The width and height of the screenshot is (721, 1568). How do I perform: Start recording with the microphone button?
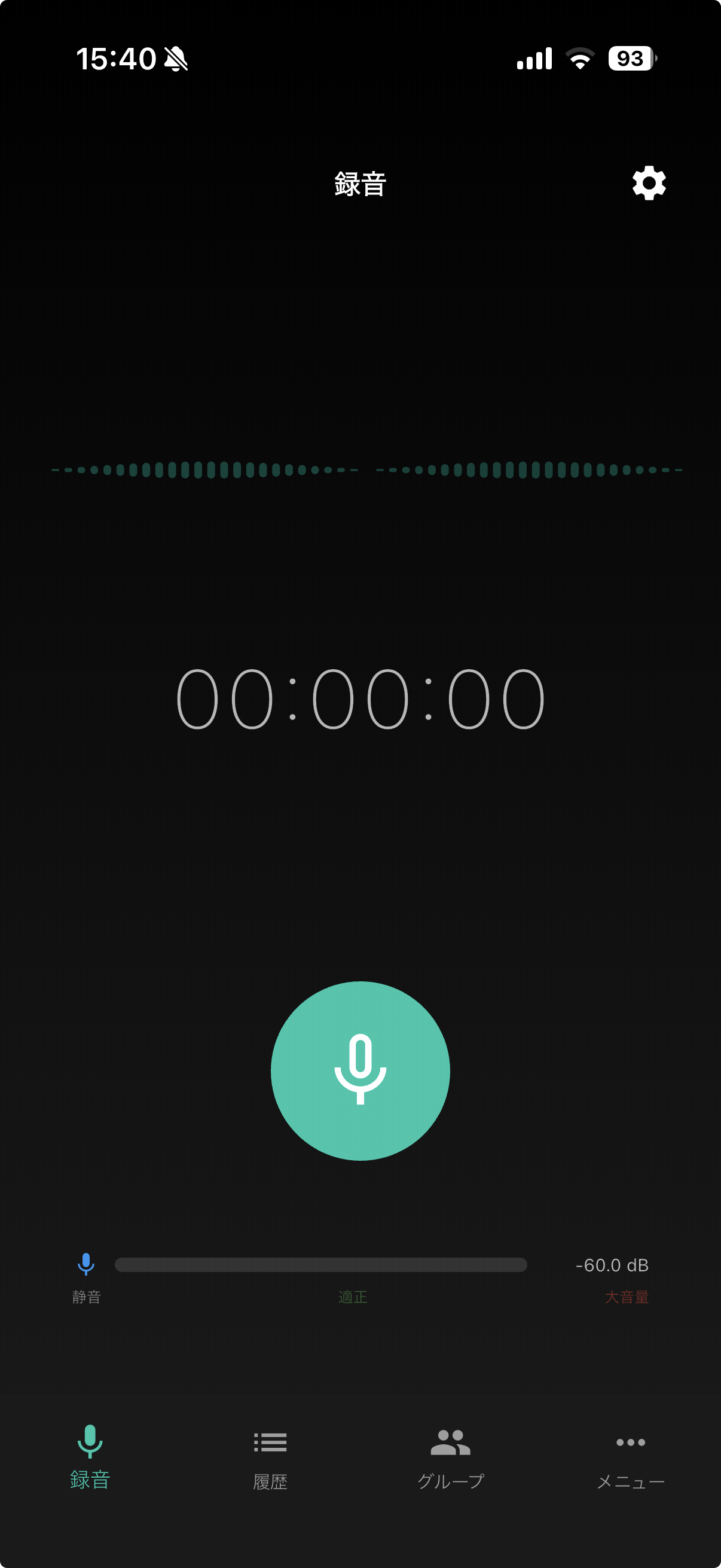[x=360, y=1070]
